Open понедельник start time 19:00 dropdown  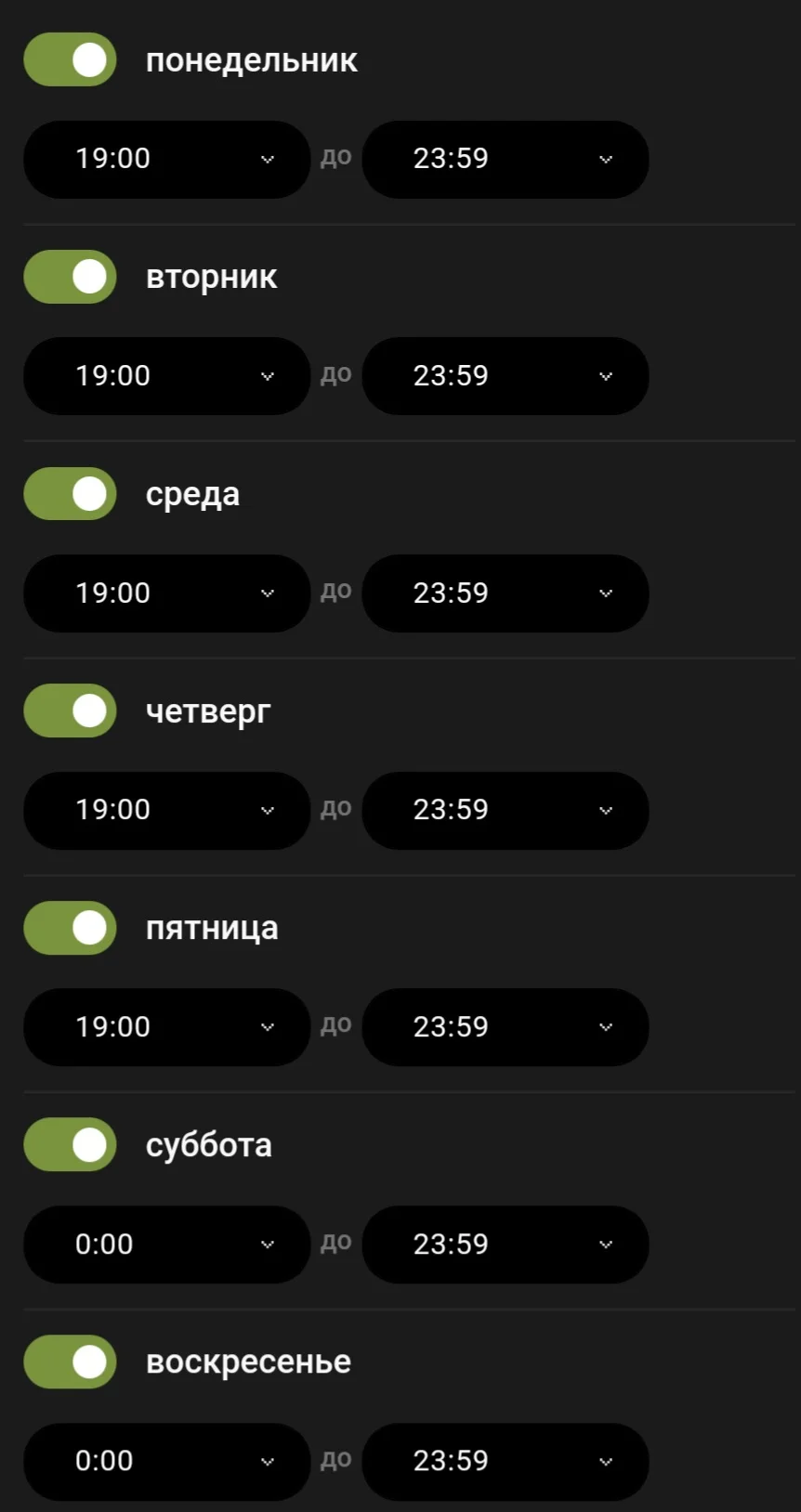(x=167, y=159)
